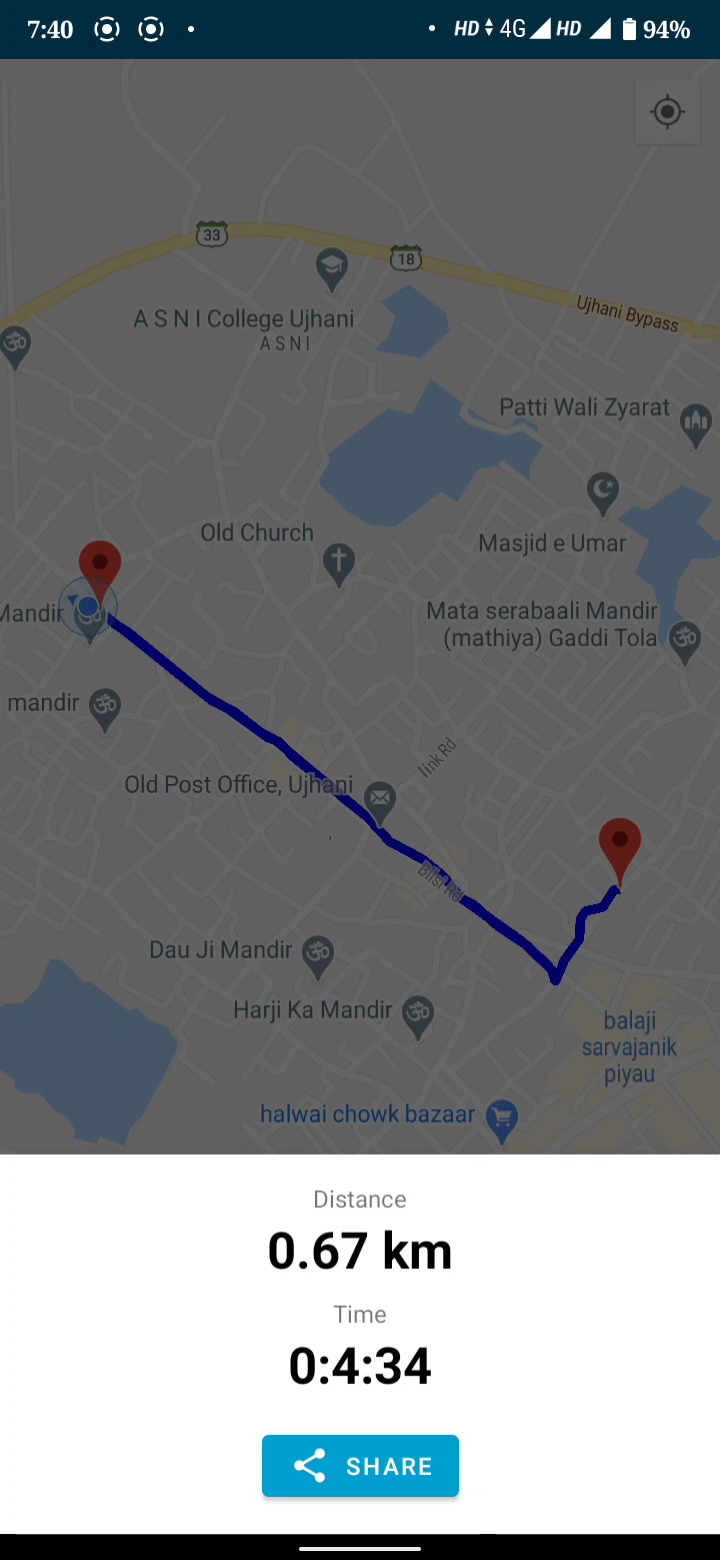Tap the my location compass icon
The width and height of the screenshot is (720, 1560).
click(x=666, y=112)
